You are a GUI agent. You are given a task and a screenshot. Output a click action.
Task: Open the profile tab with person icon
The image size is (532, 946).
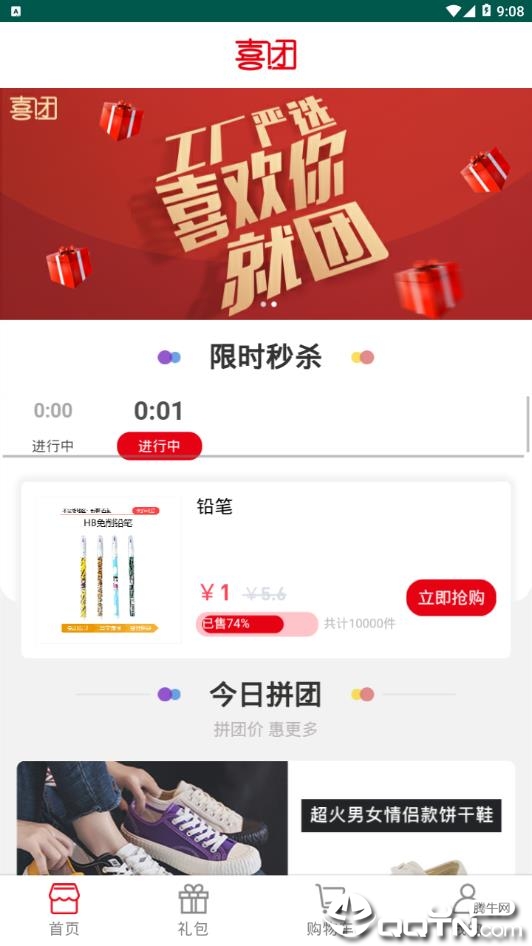467,910
